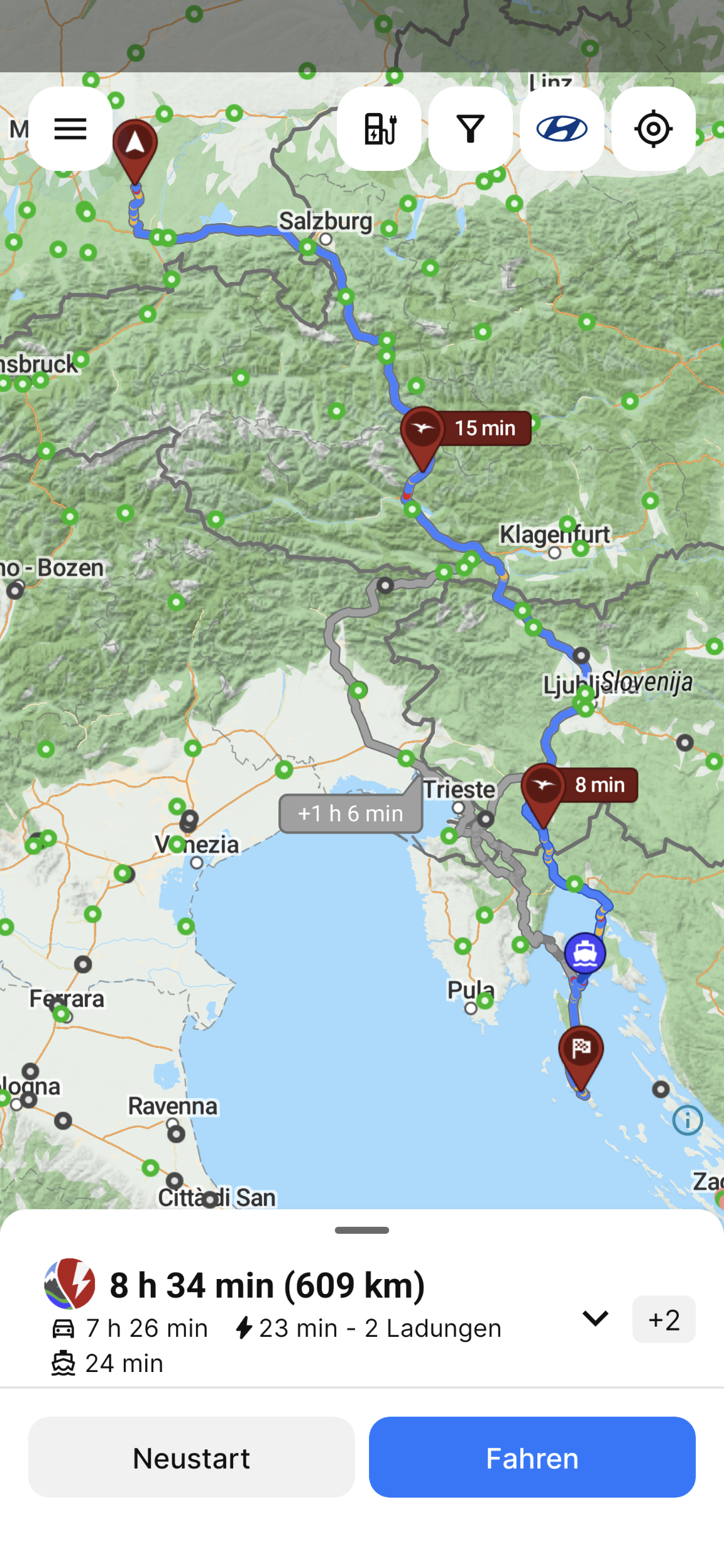Open the hamburger menu
The height and width of the screenshot is (1568, 724).
(x=70, y=129)
